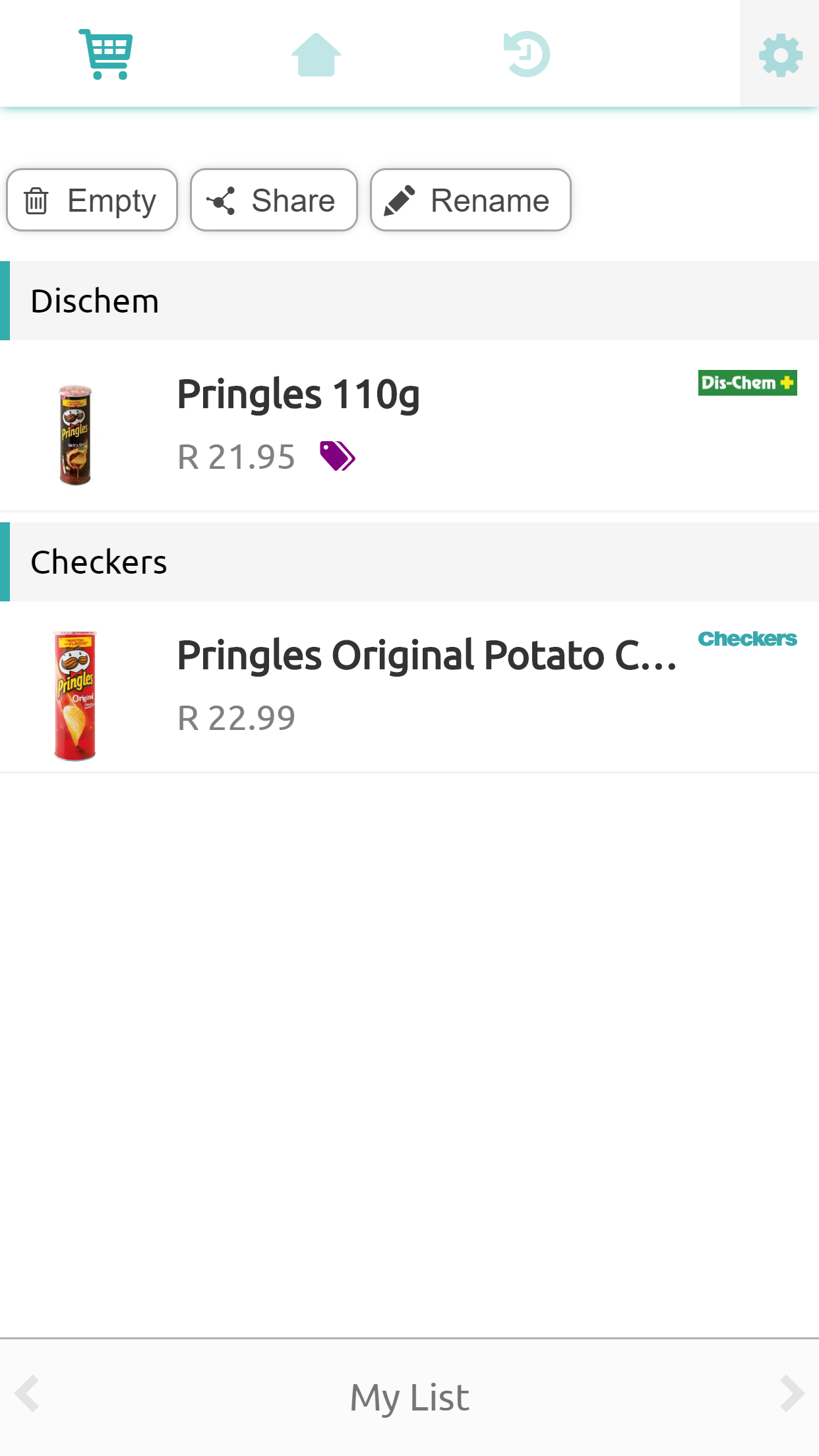Share the current shopping list

[x=274, y=200]
